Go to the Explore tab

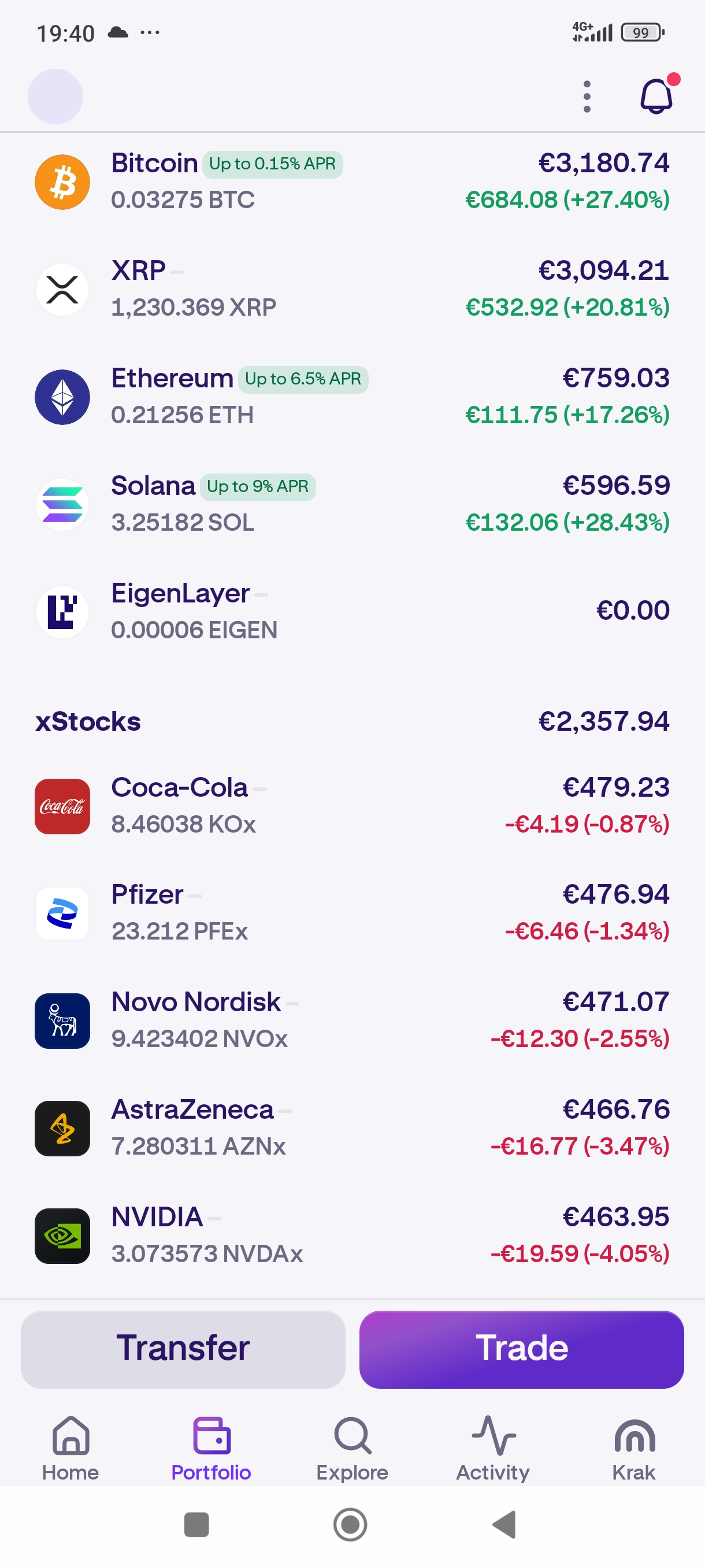[352, 1449]
